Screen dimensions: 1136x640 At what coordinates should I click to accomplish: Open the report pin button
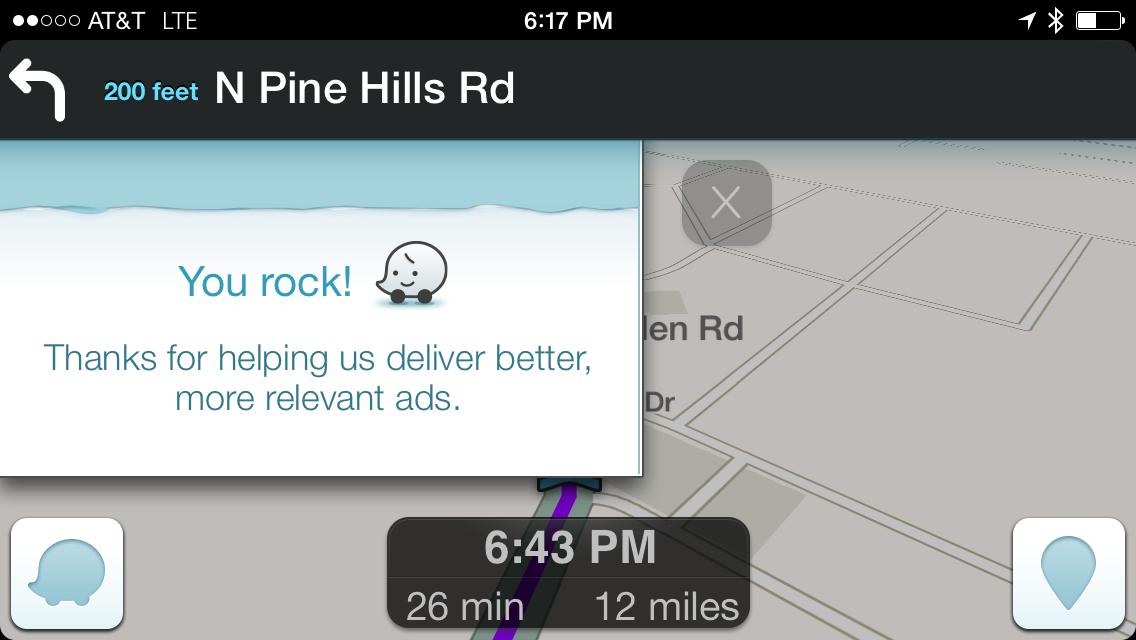click(1068, 573)
